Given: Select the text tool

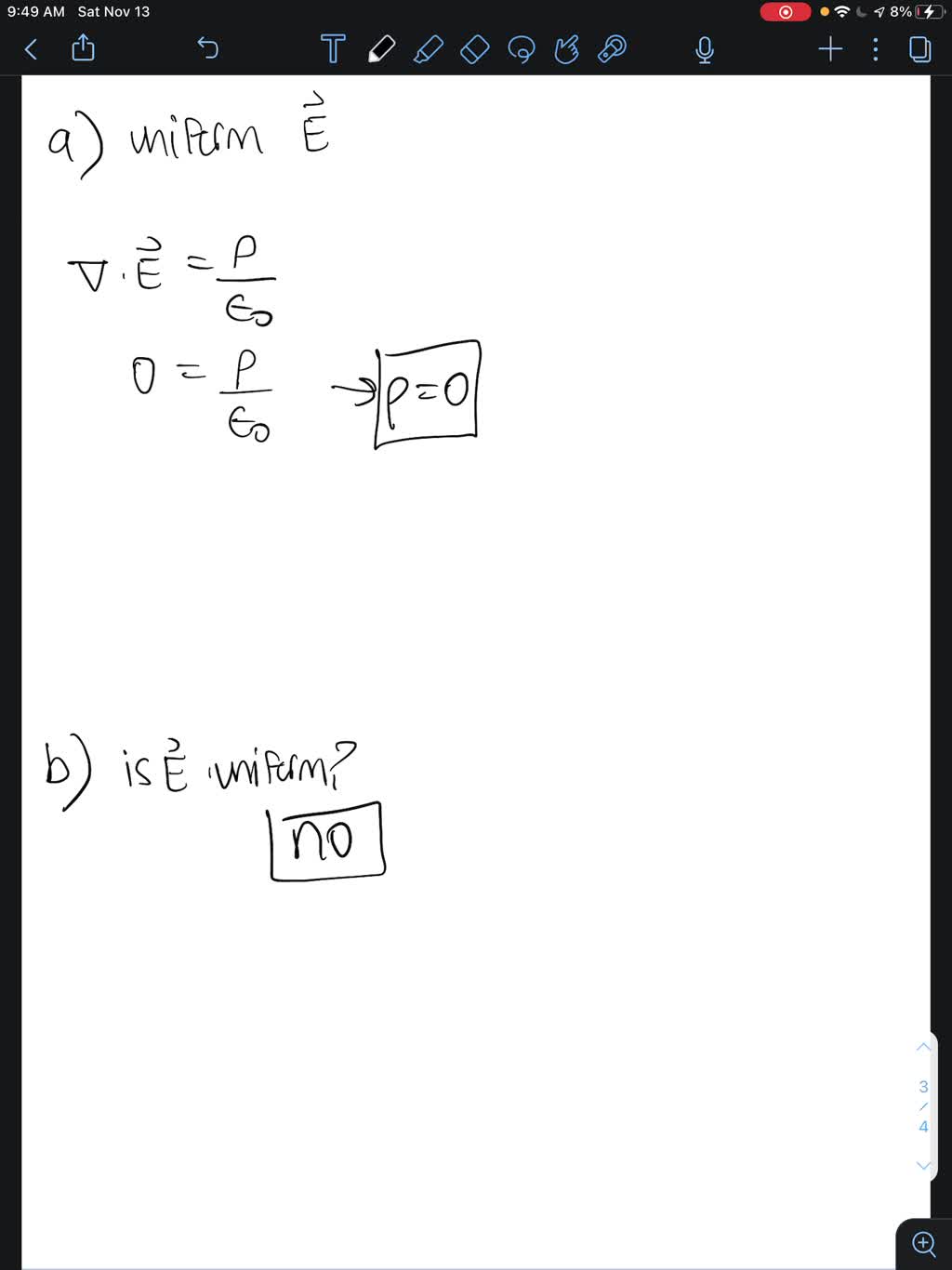Looking at the screenshot, I should tap(332, 48).
